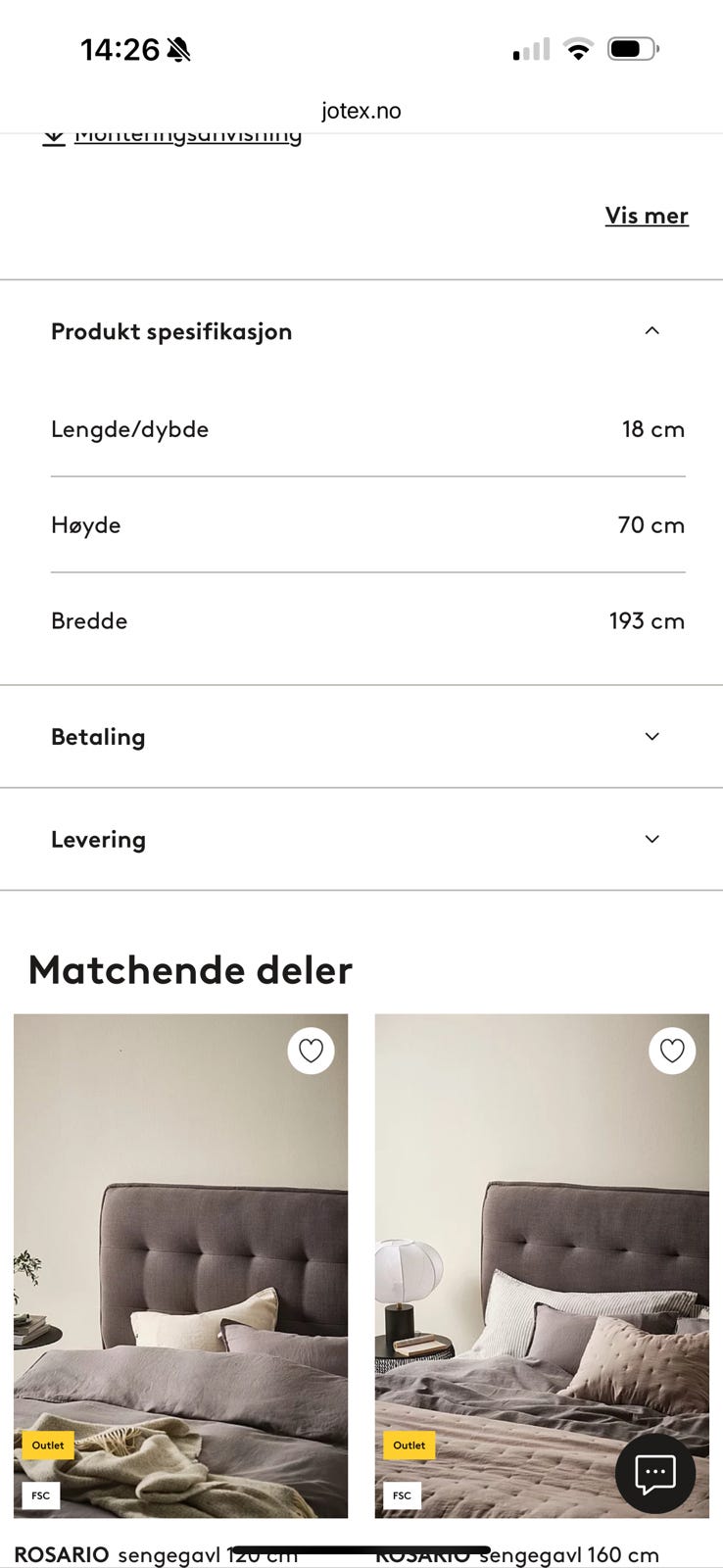Screen dimensions: 723x1568
Task: Click the jotex.no address bar title
Action: (361, 110)
